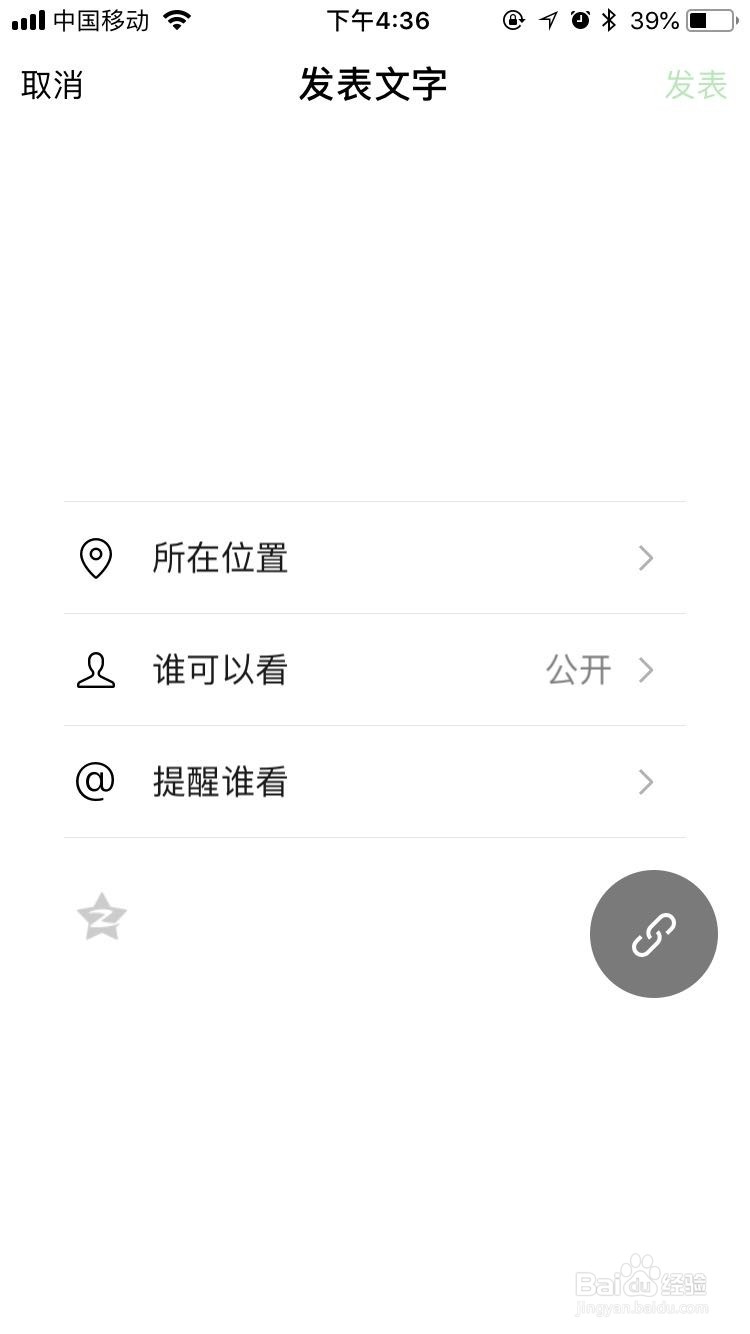Tap 取消 to cancel the post
The height and width of the screenshot is (1334, 750).
coord(52,86)
